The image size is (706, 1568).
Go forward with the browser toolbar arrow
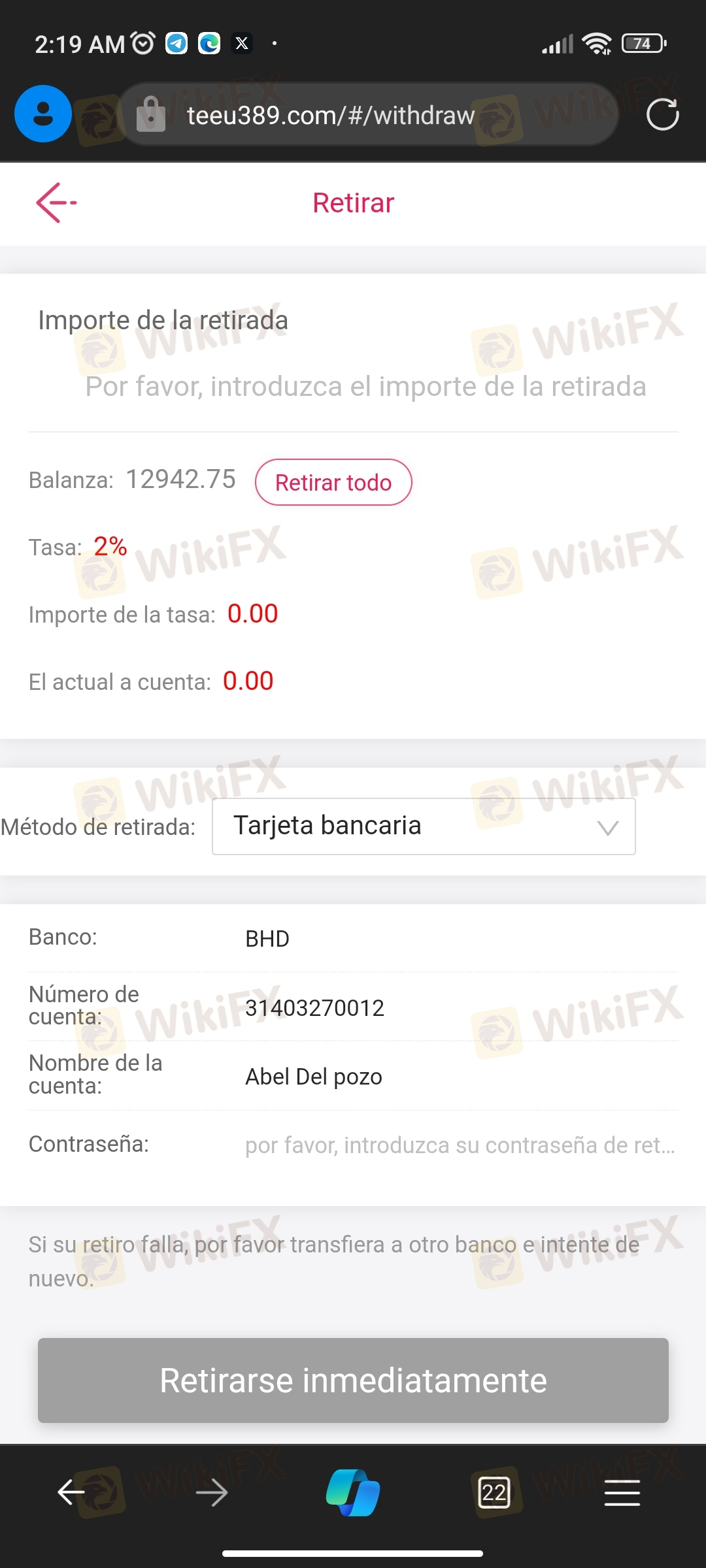(x=212, y=1493)
